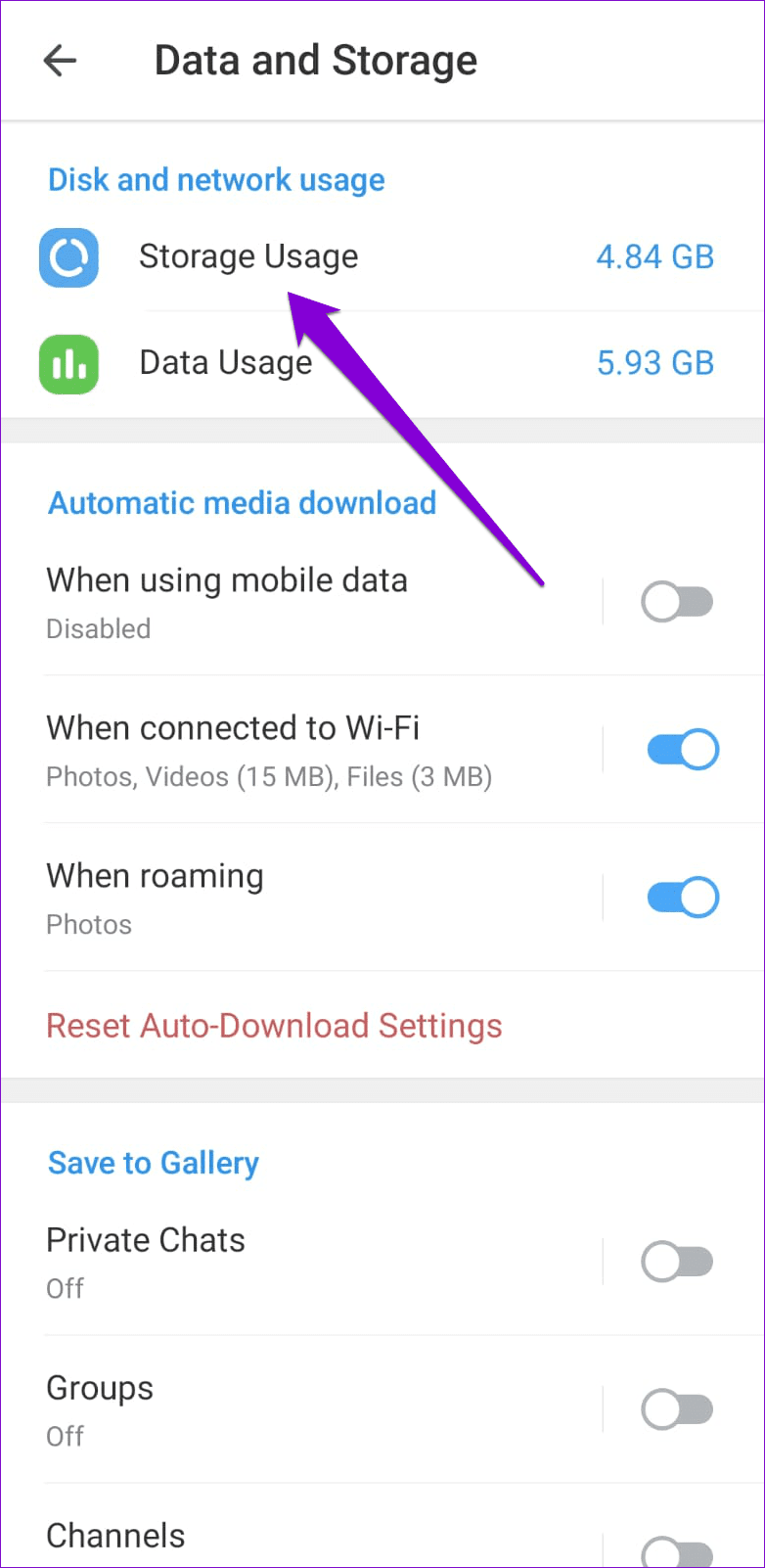Enable Save to Gallery for Groups
Screen dimensions: 765x1568
(677, 1409)
